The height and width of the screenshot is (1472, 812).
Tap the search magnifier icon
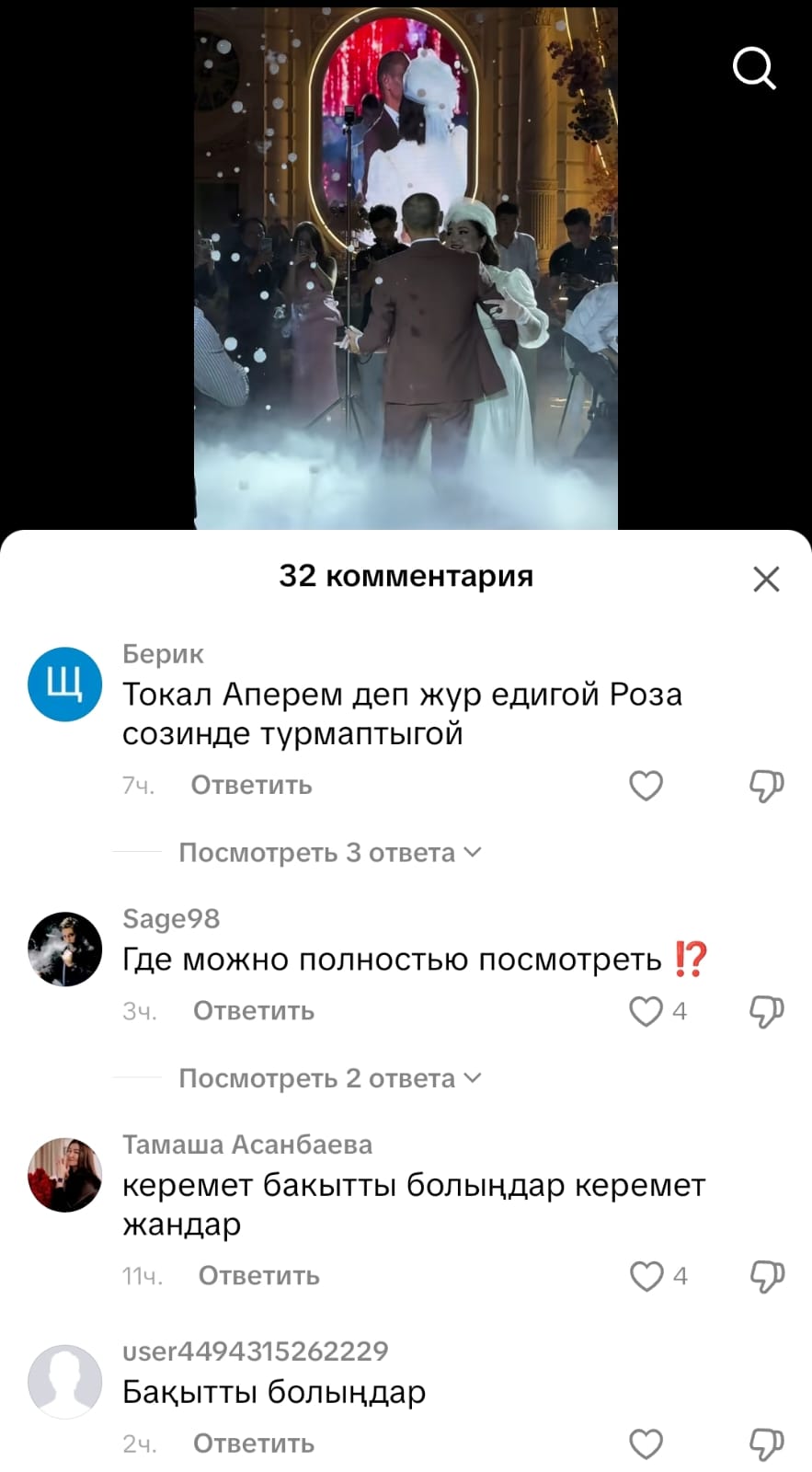[x=754, y=68]
